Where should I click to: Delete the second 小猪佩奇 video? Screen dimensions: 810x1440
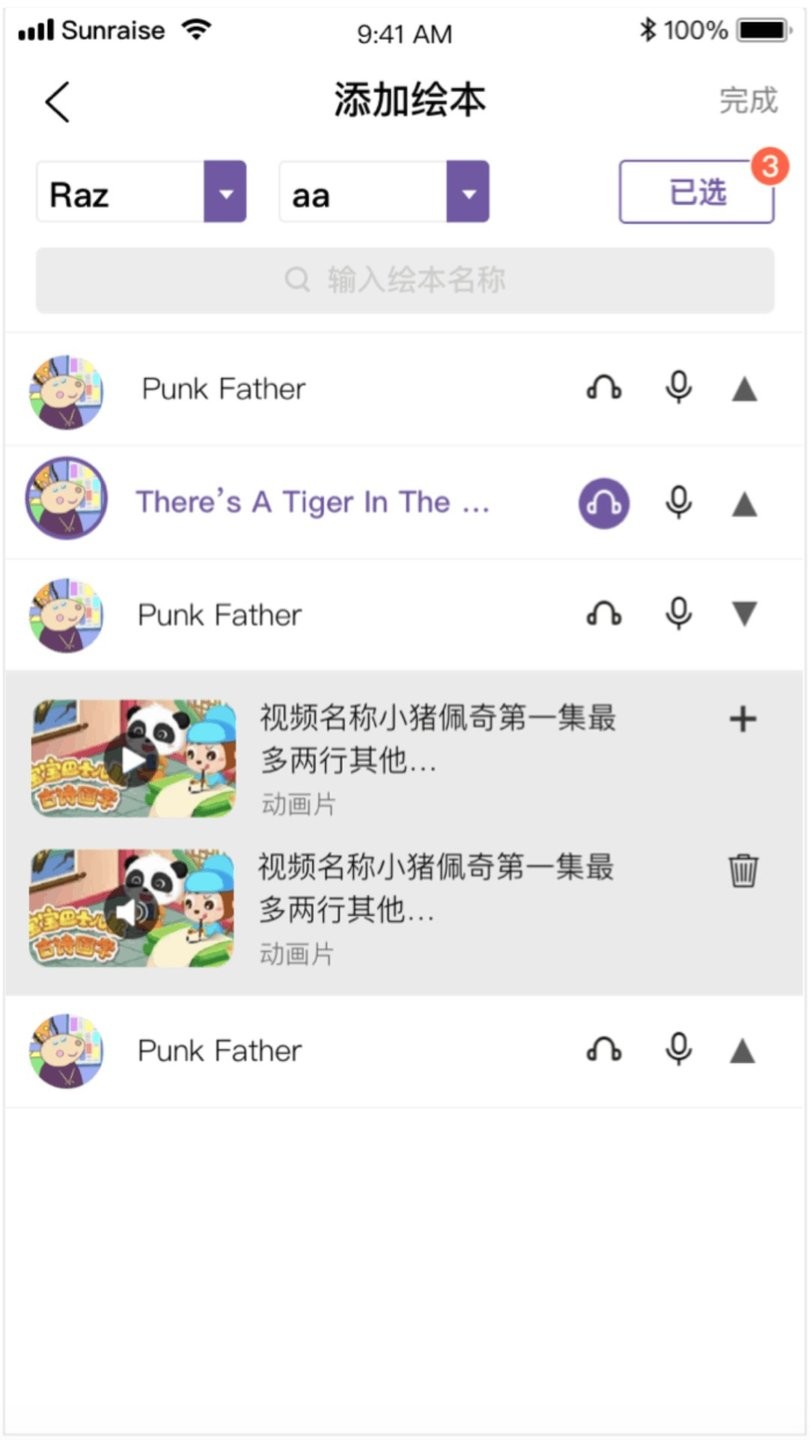(742, 871)
